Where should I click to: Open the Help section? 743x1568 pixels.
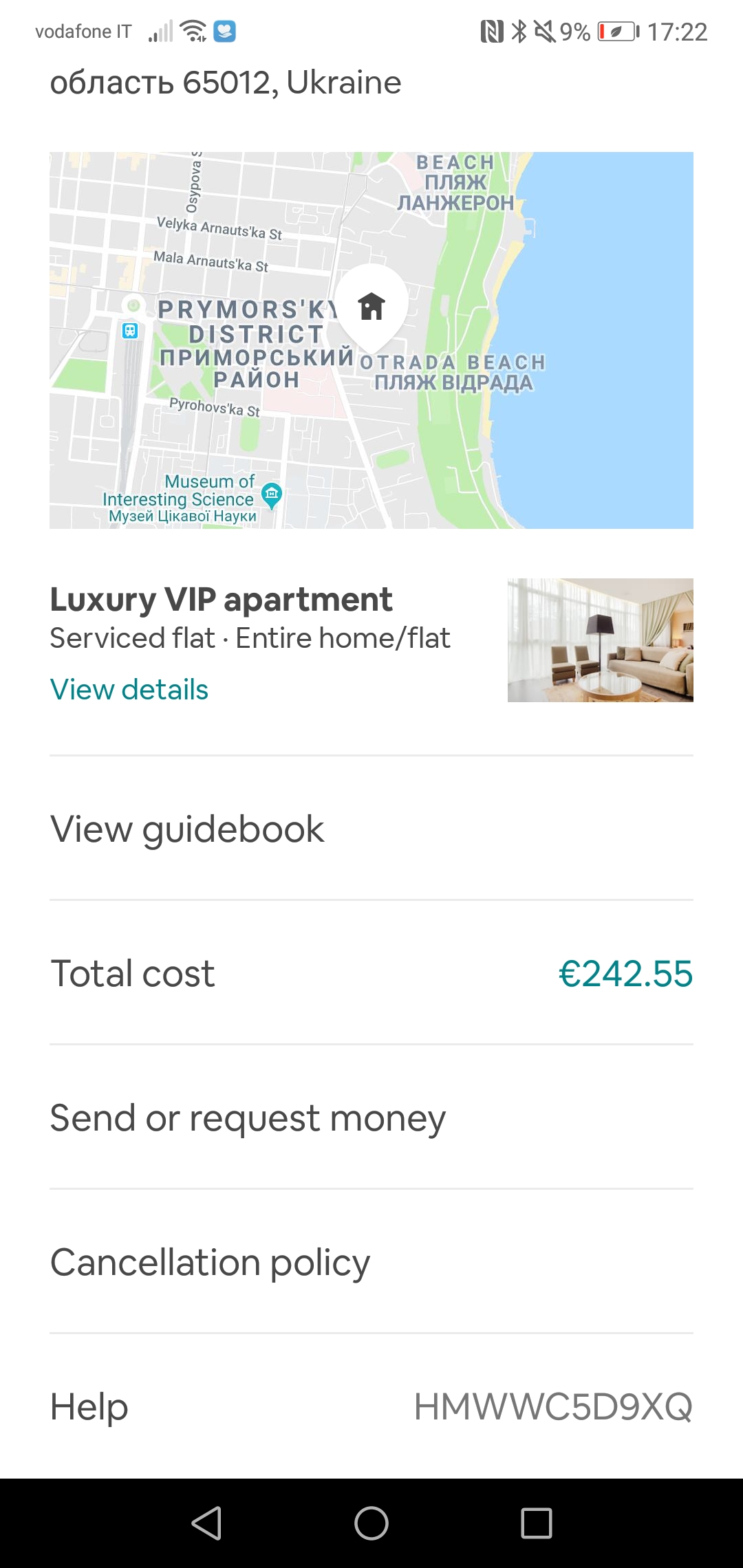[x=89, y=1406]
